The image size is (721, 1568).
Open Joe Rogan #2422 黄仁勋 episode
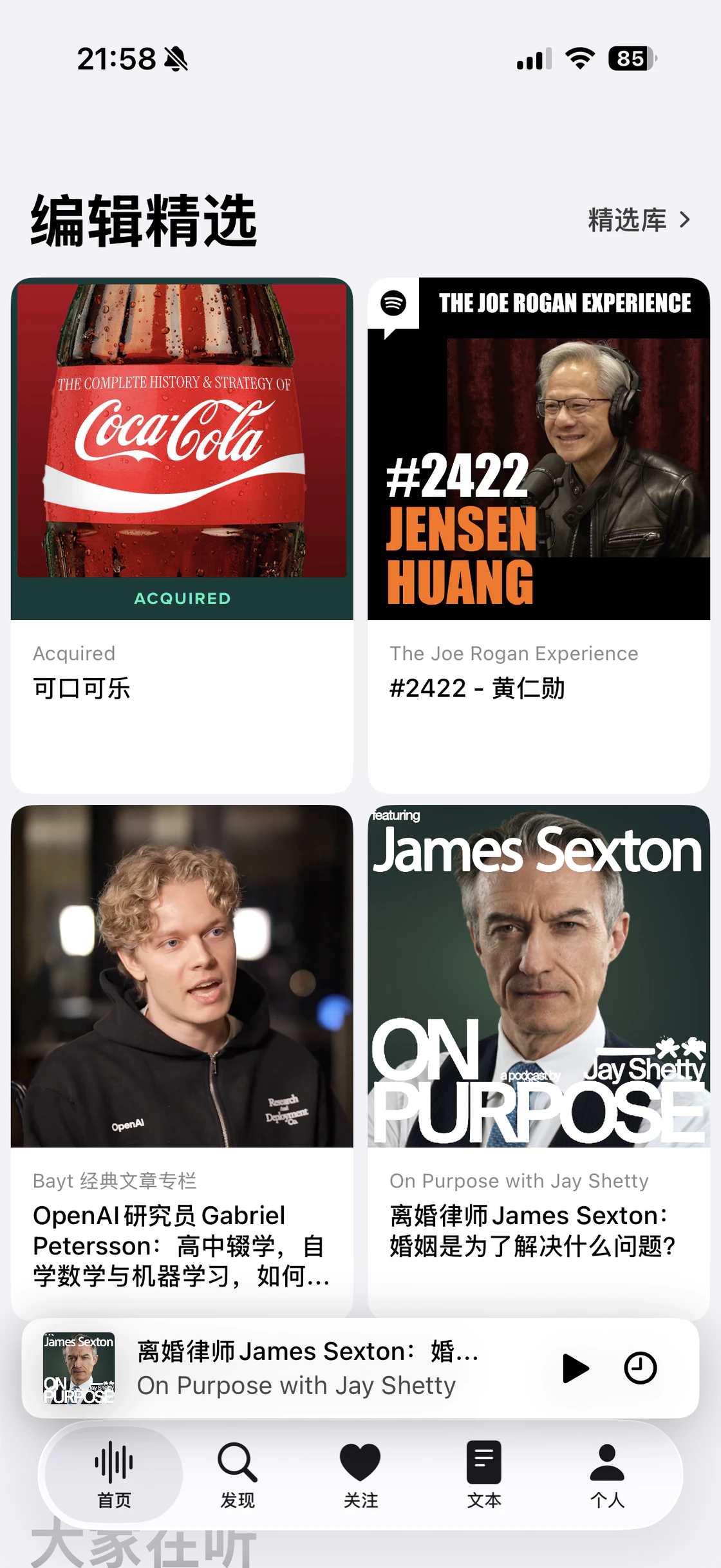[538, 534]
